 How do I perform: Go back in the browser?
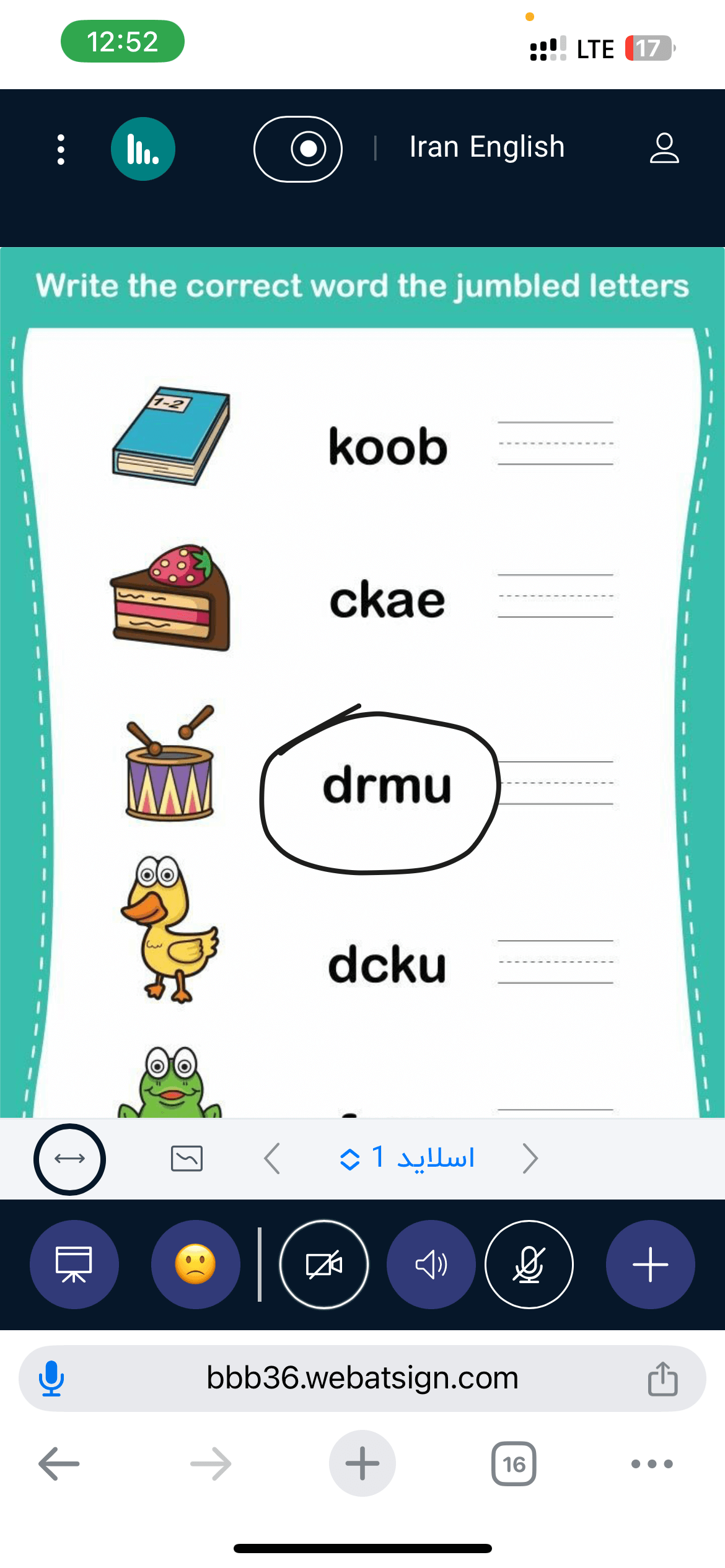pyautogui.click(x=59, y=1464)
